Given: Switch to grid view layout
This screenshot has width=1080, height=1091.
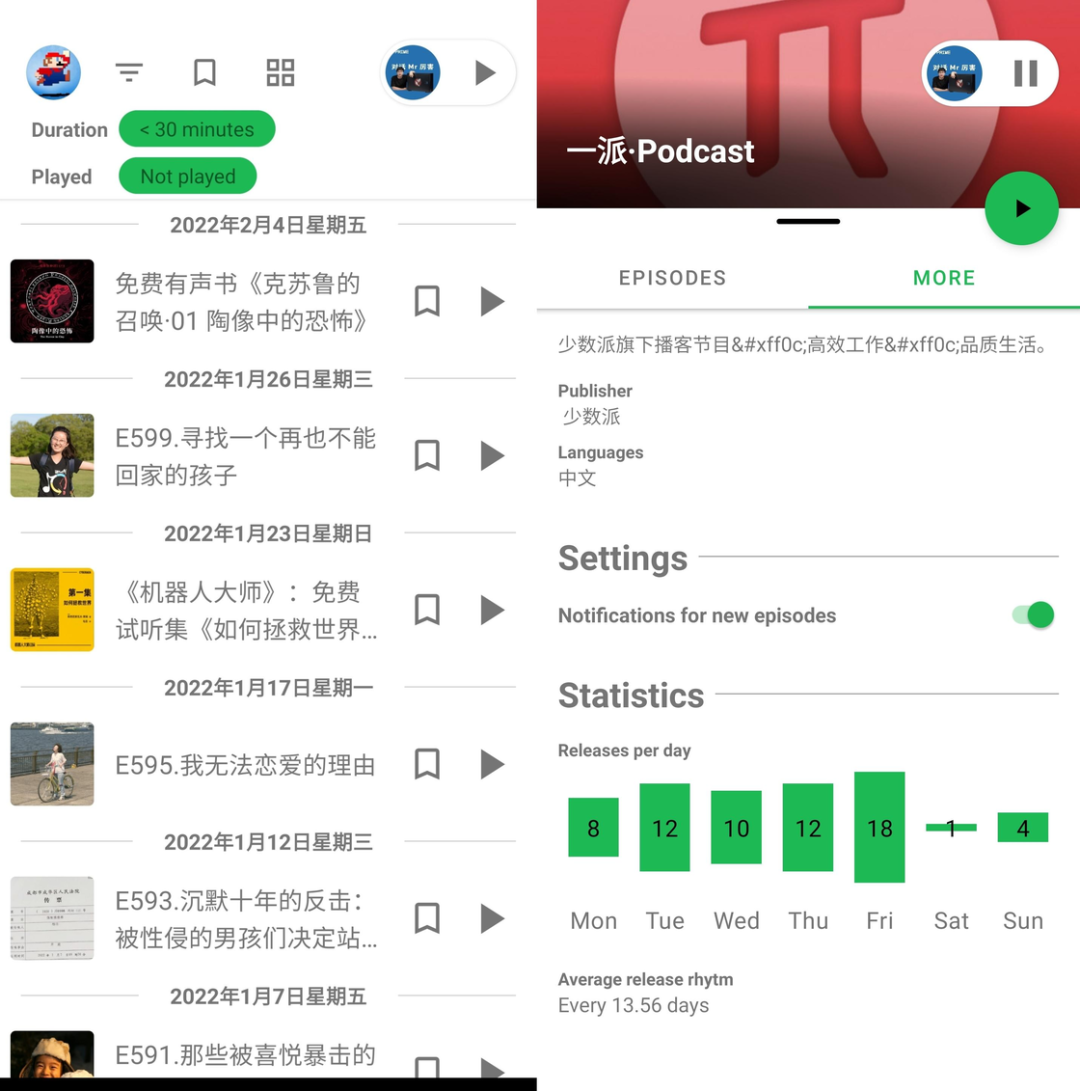Looking at the screenshot, I should 280,72.
